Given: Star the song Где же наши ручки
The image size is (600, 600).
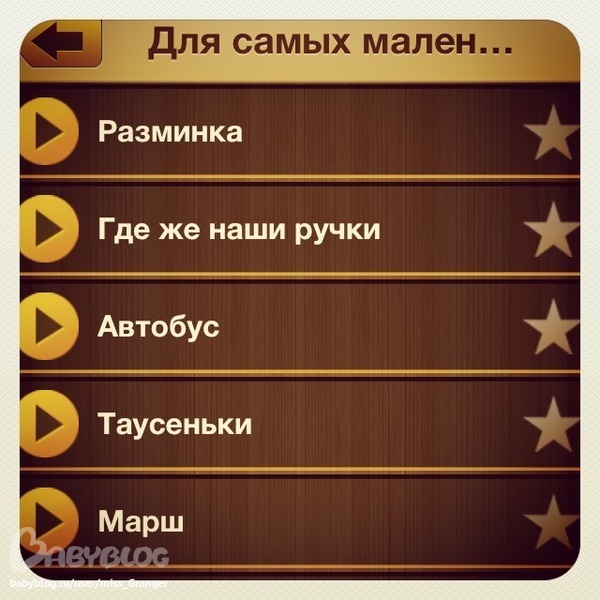Looking at the screenshot, I should 551,230.
